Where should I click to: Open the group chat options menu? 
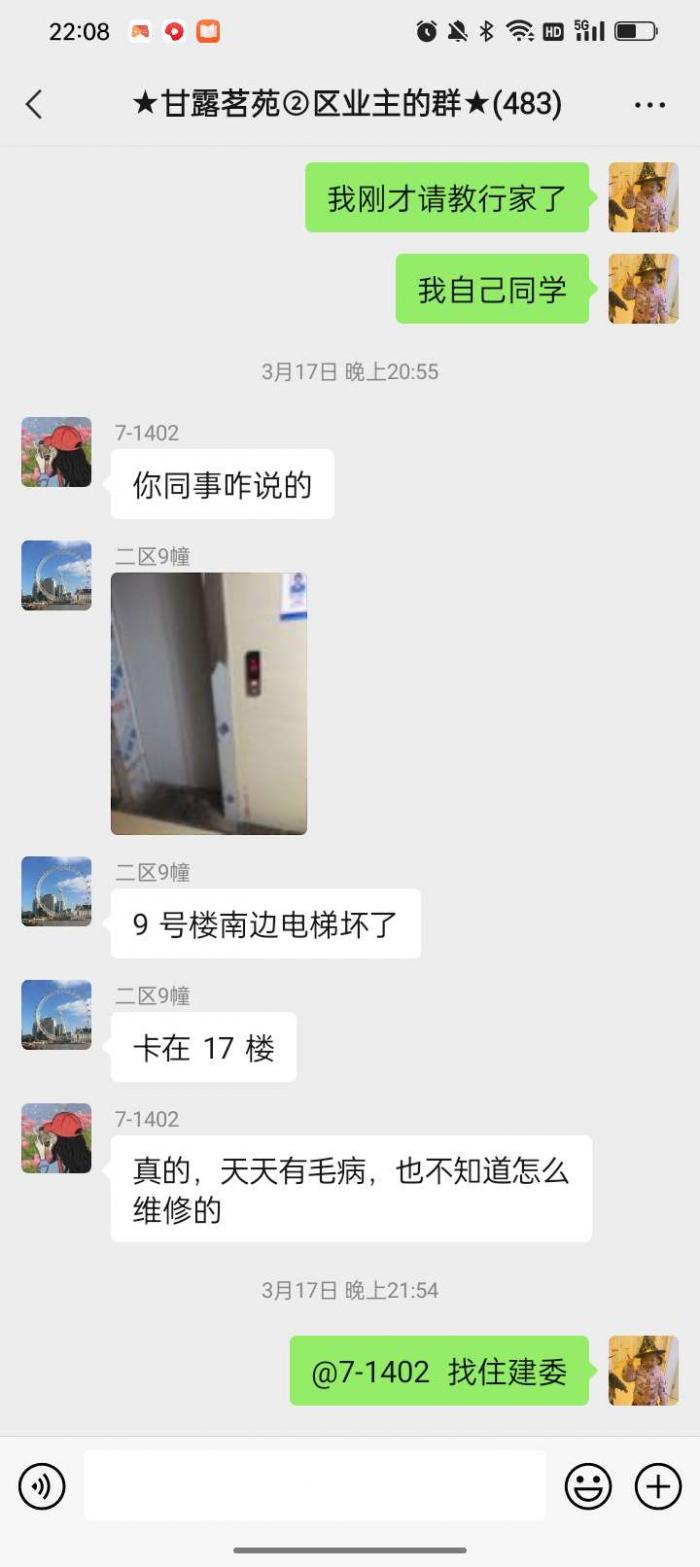pos(650,104)
